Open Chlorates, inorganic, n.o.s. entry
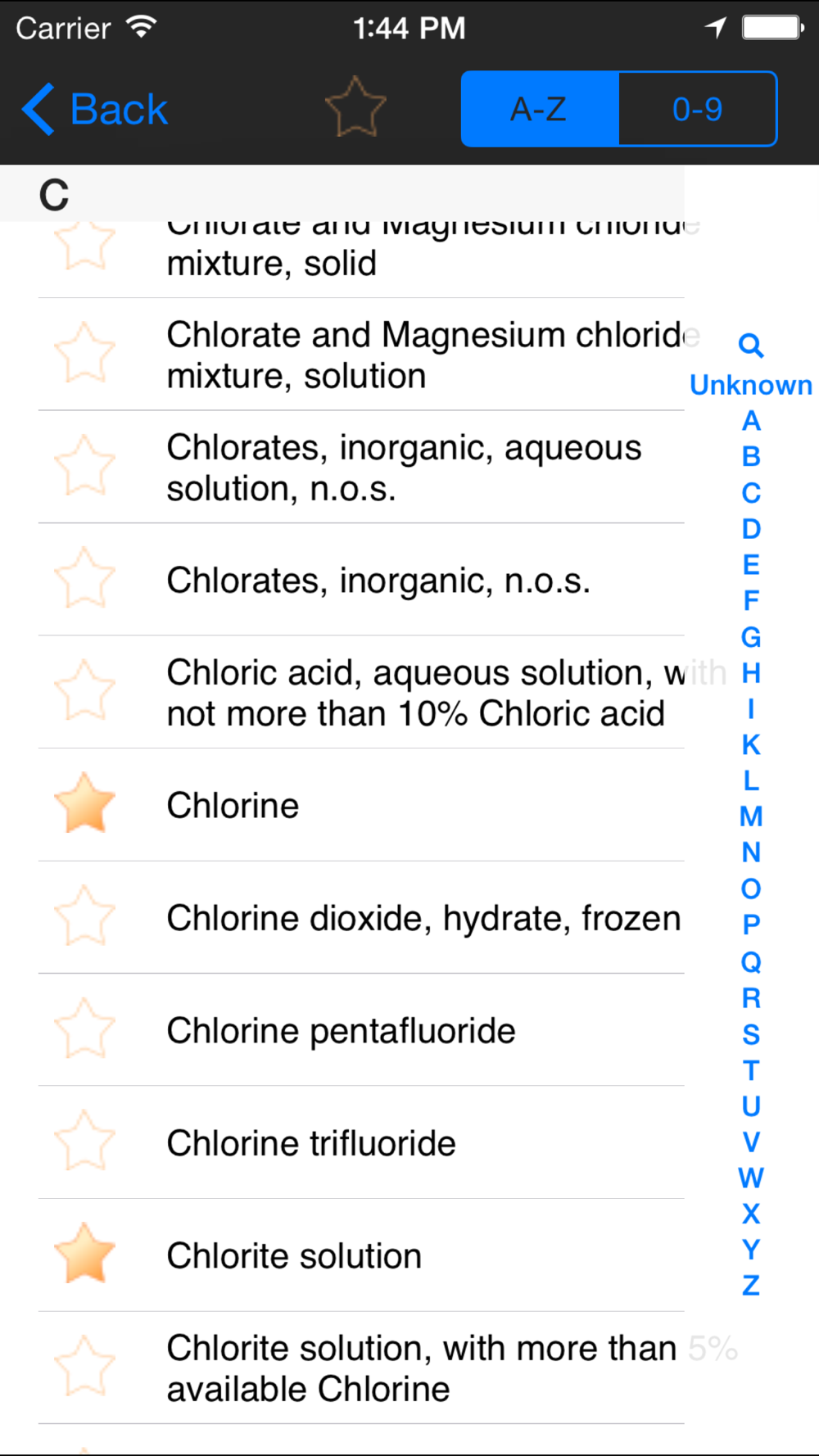819x1456 pixels. pyautogui.click(x=360, y=580)
